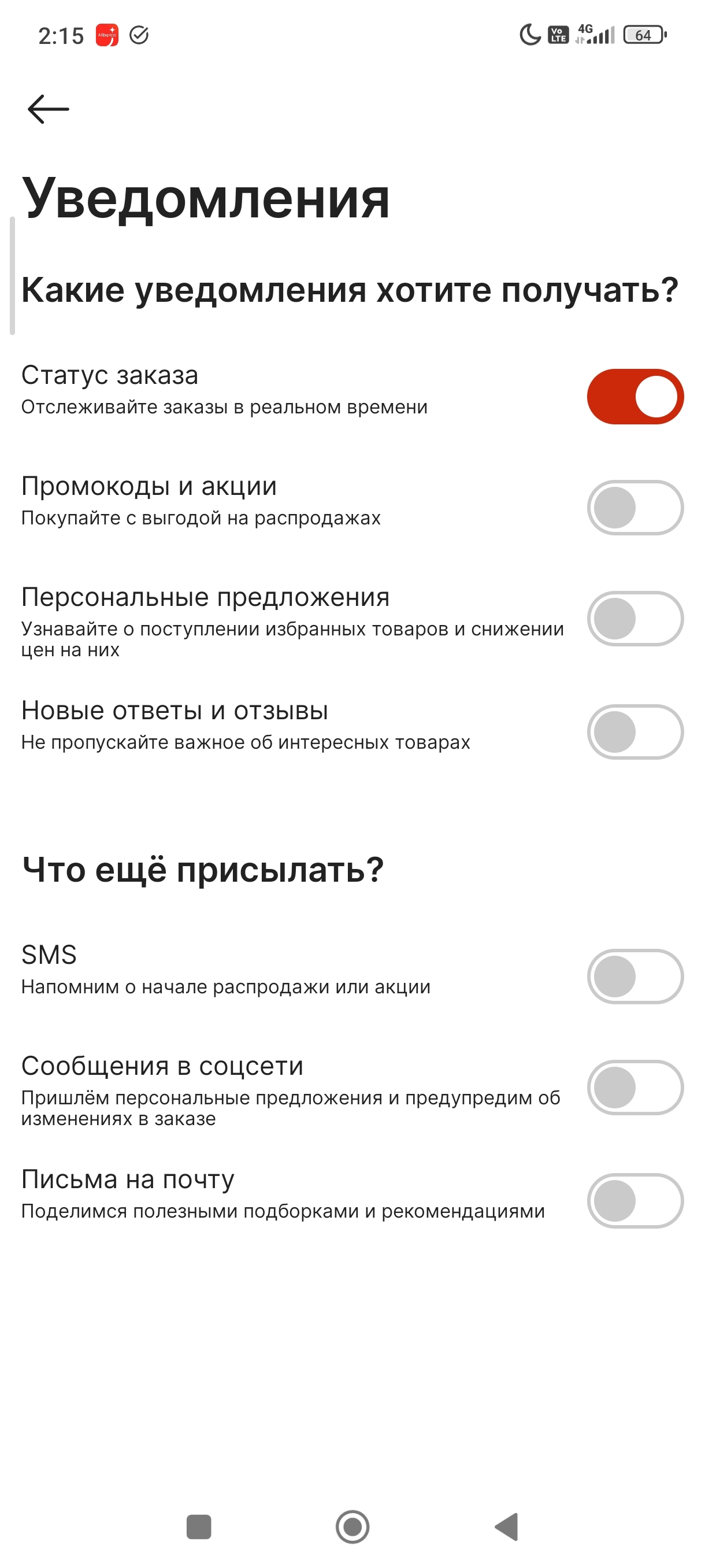Turn on Письма на почту toggle
Viewport: 705px width, 1568px height.
tap(634, 1200)
